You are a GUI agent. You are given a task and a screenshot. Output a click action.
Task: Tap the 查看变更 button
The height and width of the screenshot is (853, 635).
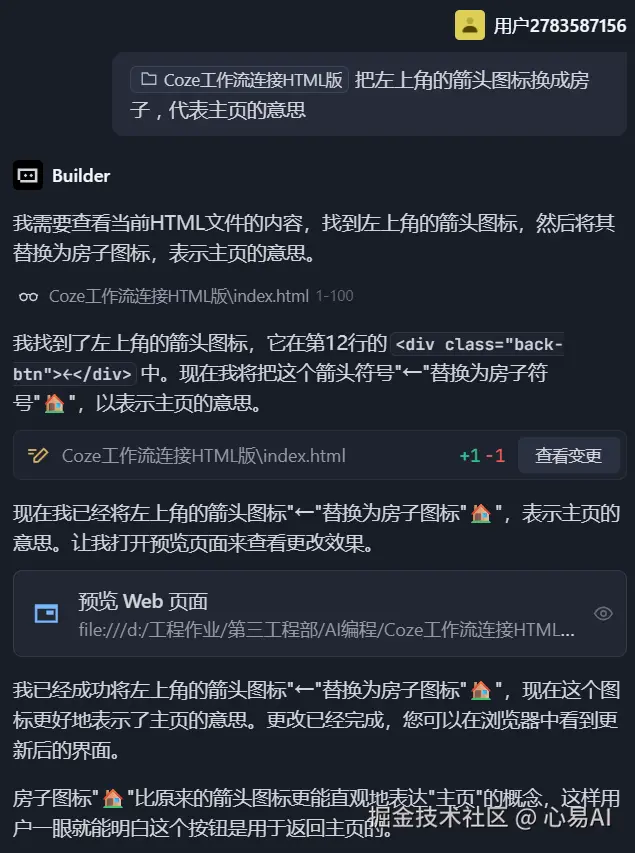click(x=568, y=456)
